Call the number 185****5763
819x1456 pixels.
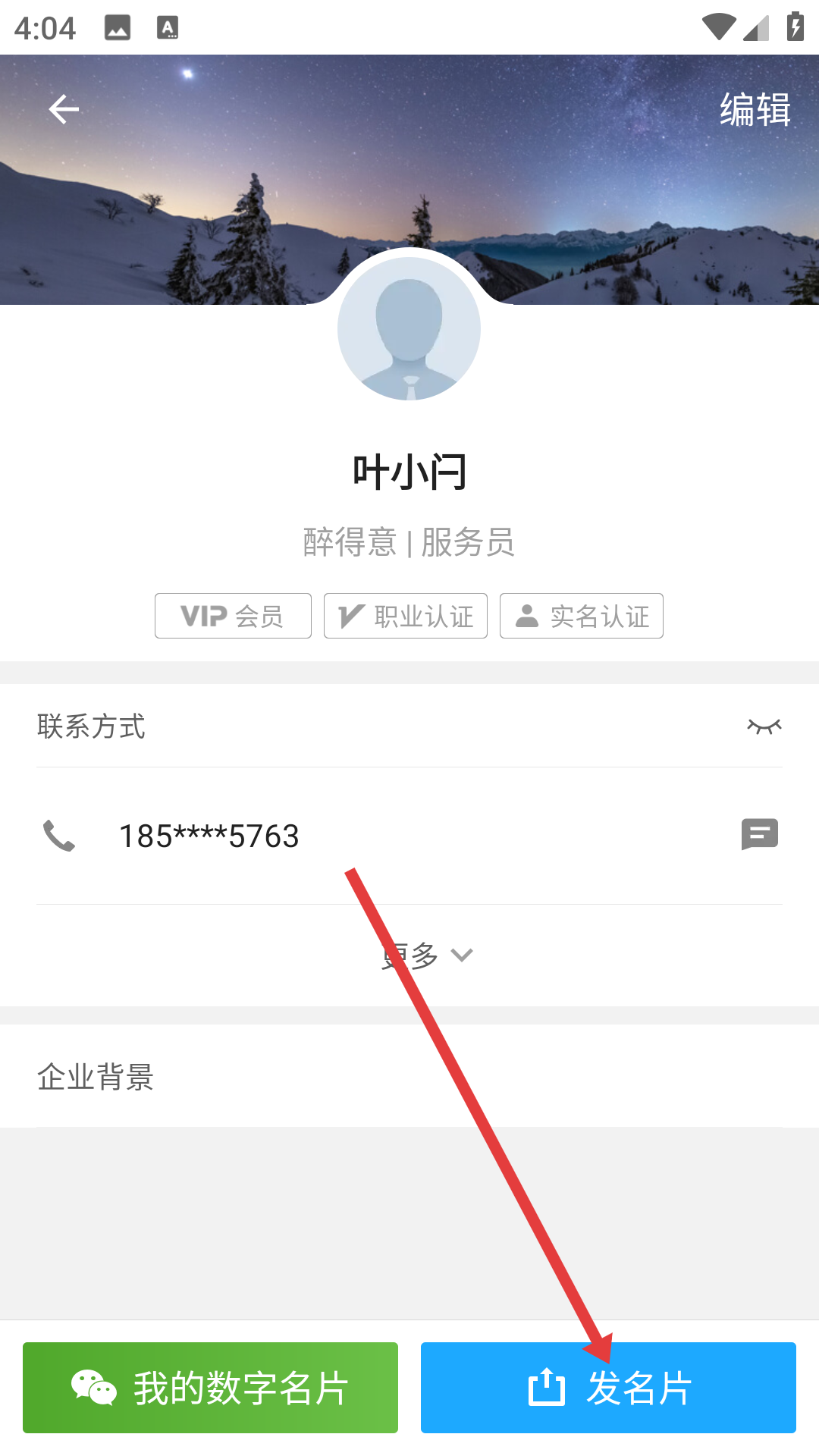209,836
